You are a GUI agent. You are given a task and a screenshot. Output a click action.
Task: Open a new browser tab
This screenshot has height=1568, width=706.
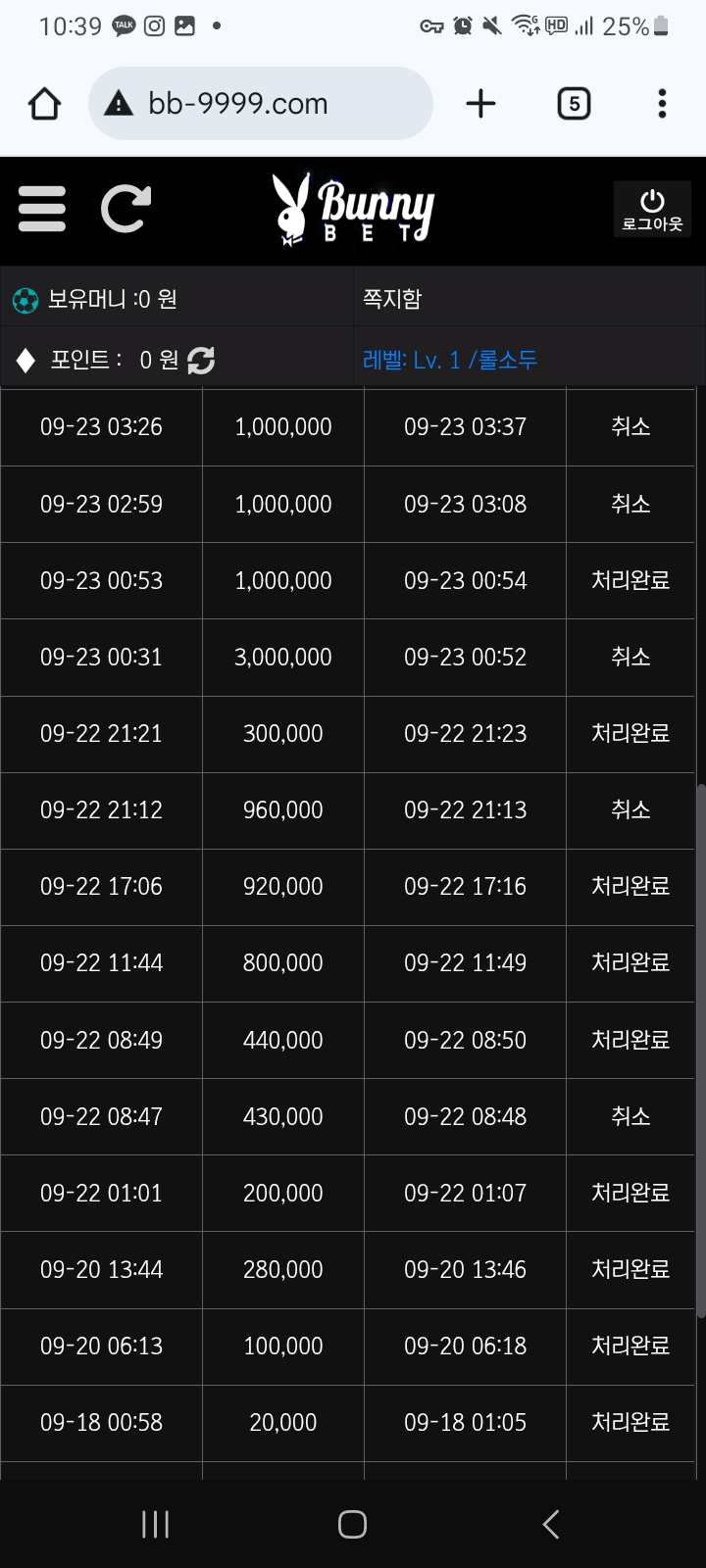click(480, 104)
